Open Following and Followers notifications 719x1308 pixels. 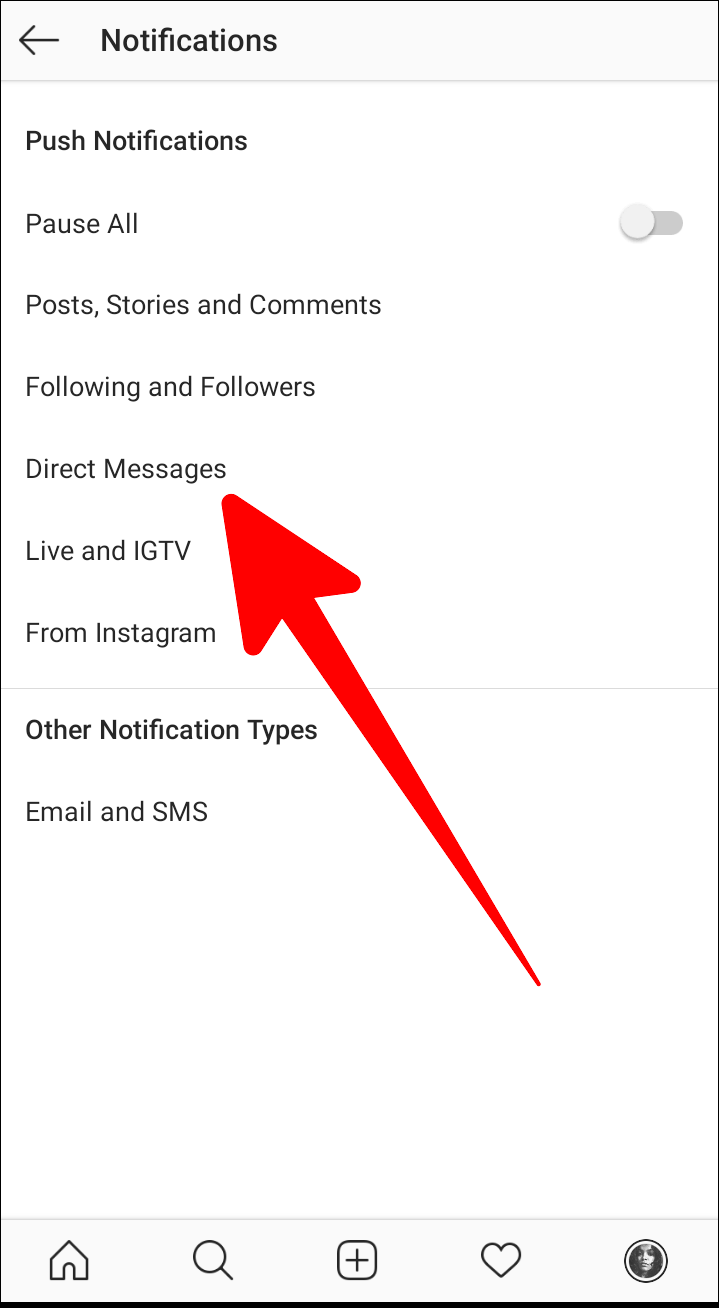(359, 387)
